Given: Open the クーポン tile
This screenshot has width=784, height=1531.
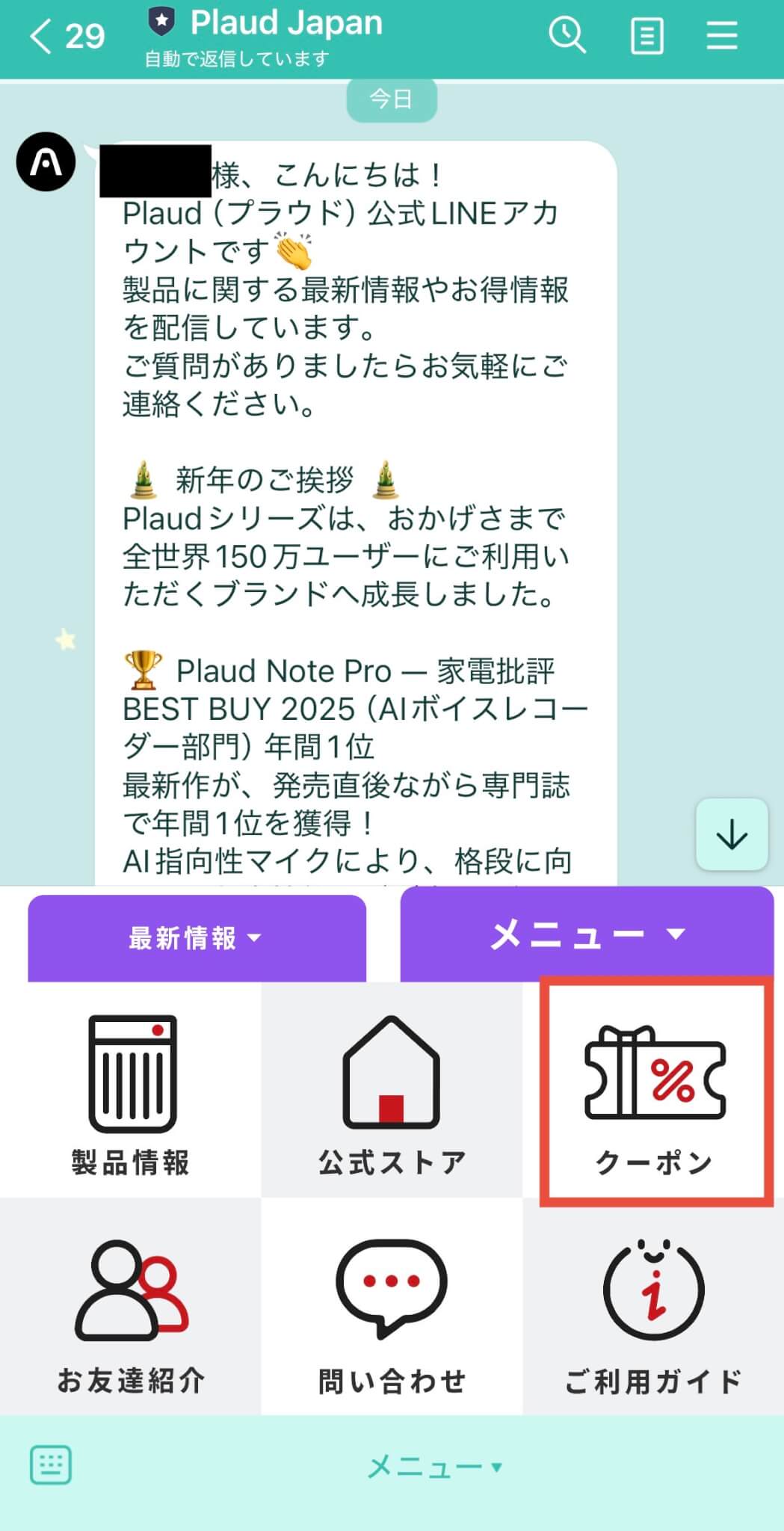Looking at the screenshot, I should (655, 1091).
